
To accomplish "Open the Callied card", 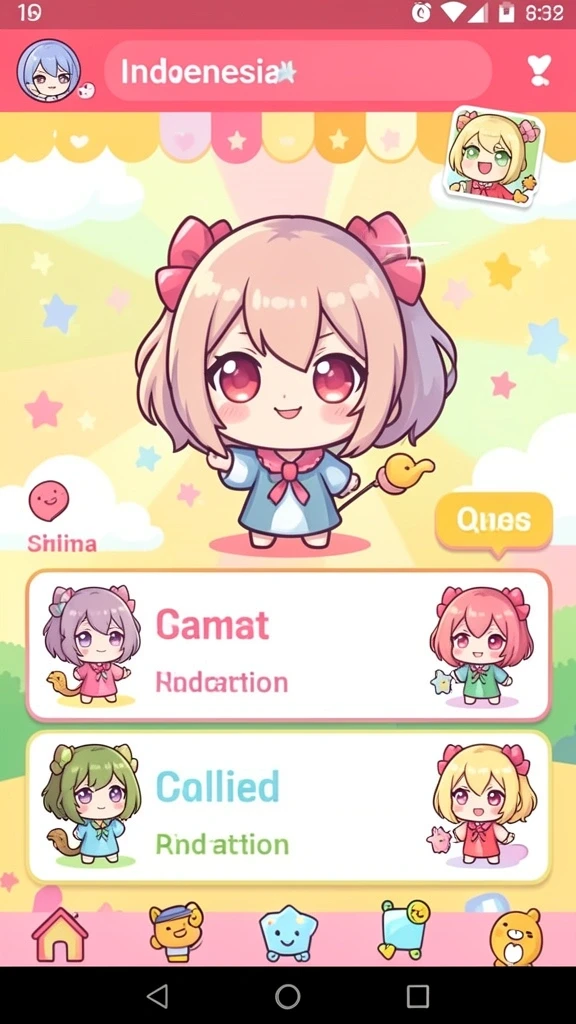I will point(289,808).
